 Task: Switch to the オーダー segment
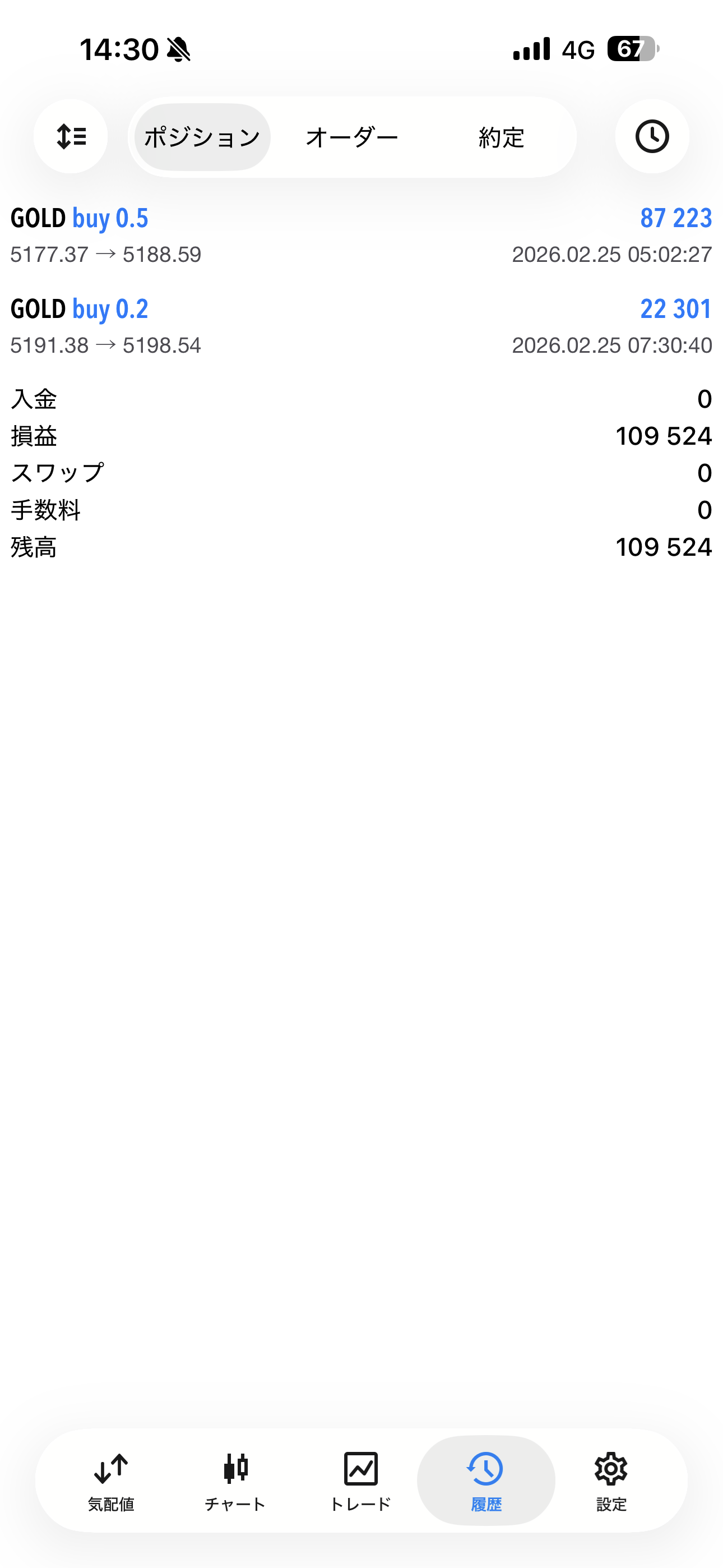[352, 137]
